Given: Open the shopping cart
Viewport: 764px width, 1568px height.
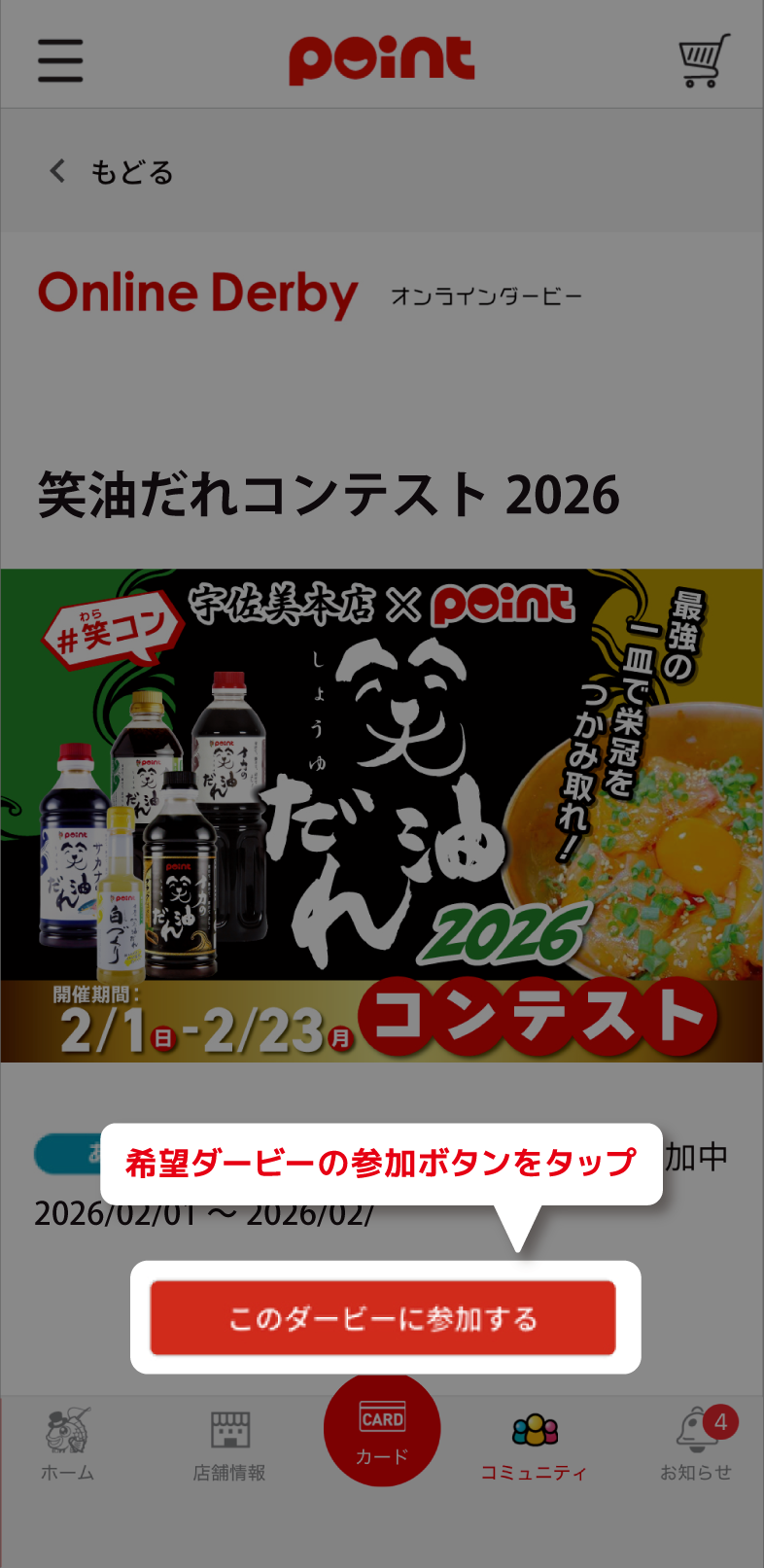Looking at the screenshot, I should tap(703, 60).
